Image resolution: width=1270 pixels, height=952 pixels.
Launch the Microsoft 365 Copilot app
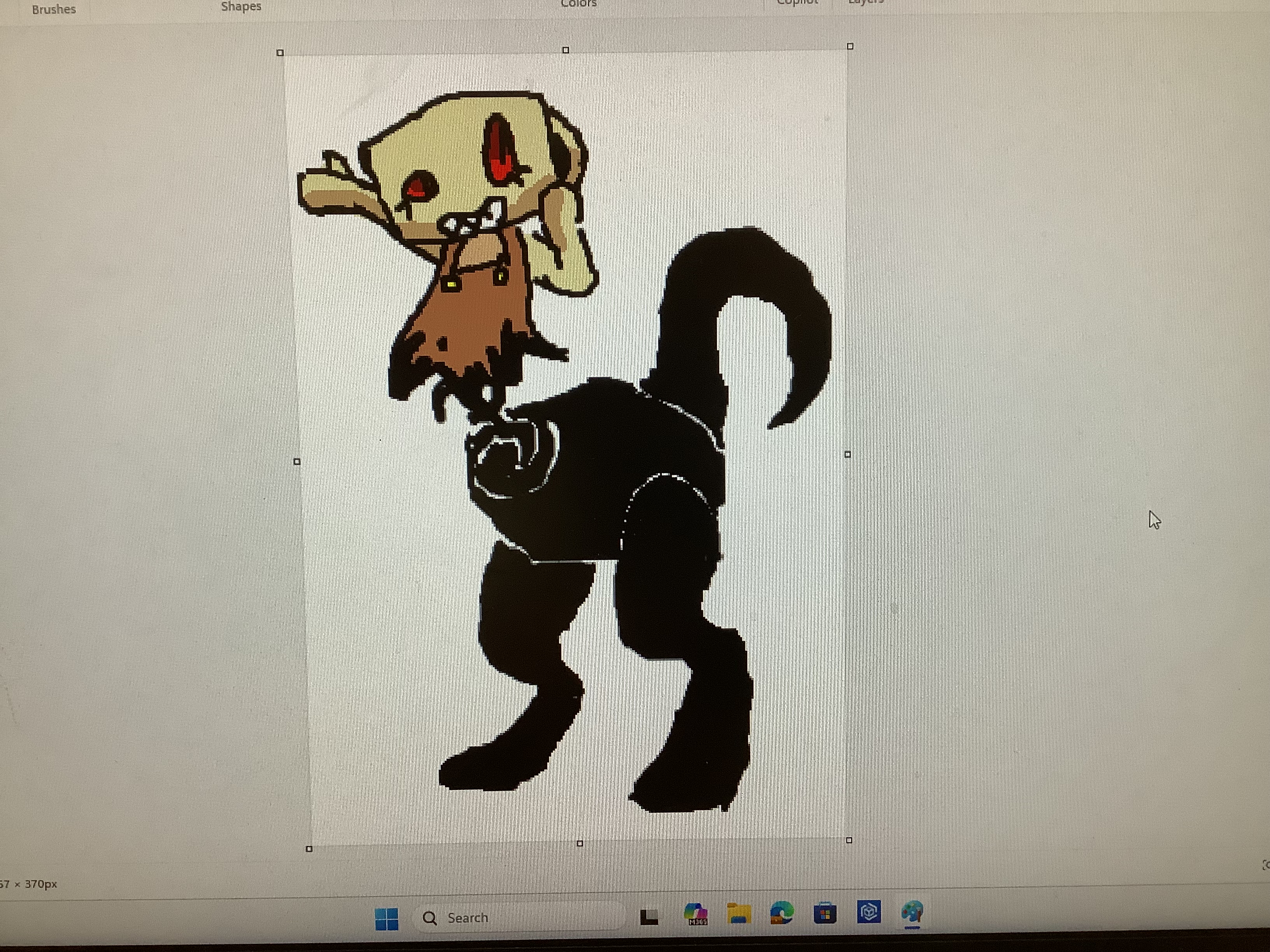pyautogui.click(x=696, y=914)
